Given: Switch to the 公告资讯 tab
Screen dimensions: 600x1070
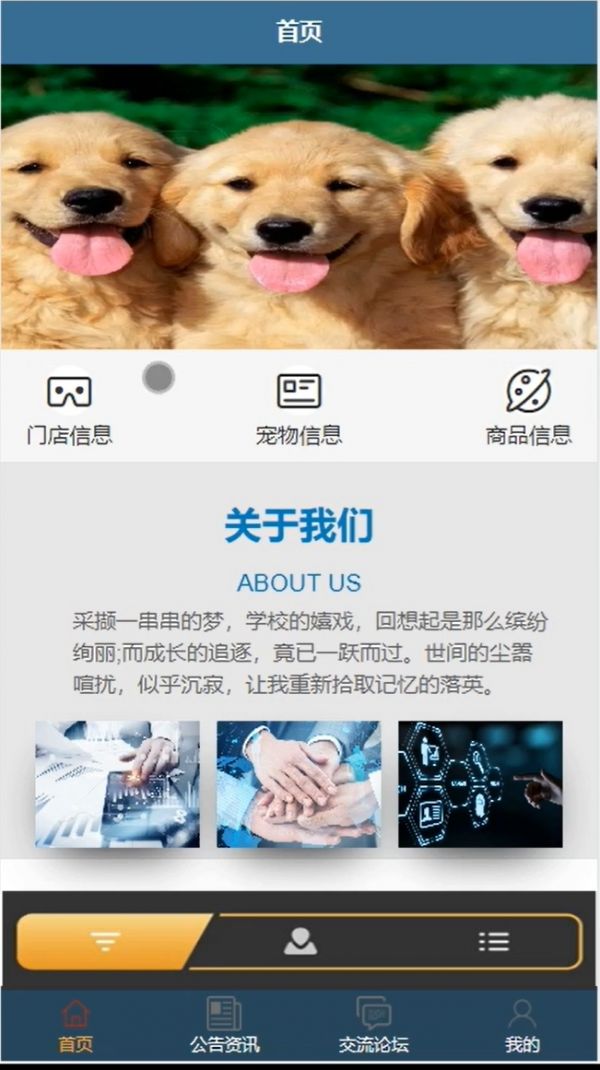Looking at the screenshot, I should 225,1026.
